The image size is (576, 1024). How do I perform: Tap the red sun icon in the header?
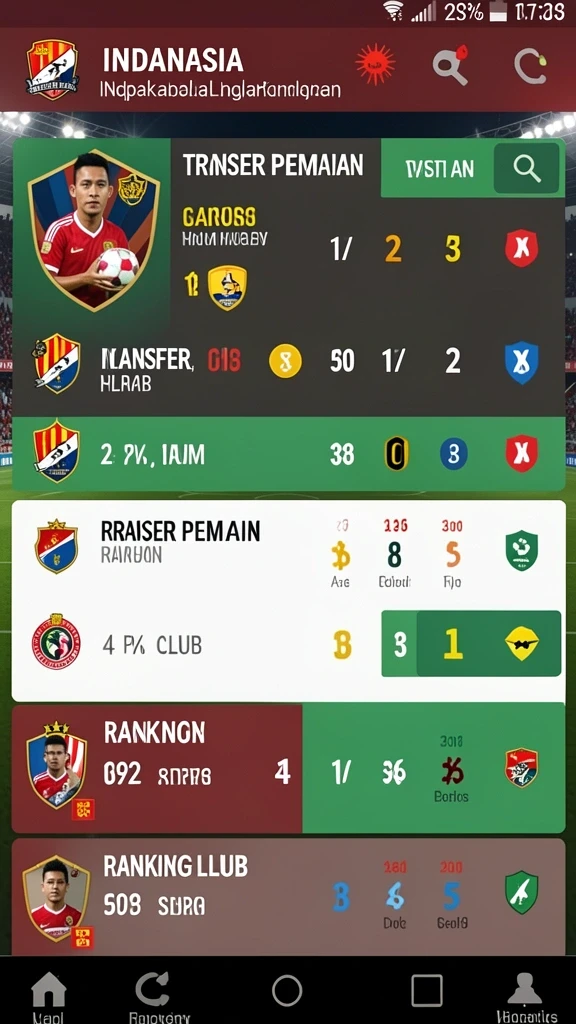(x=376, y=65)
